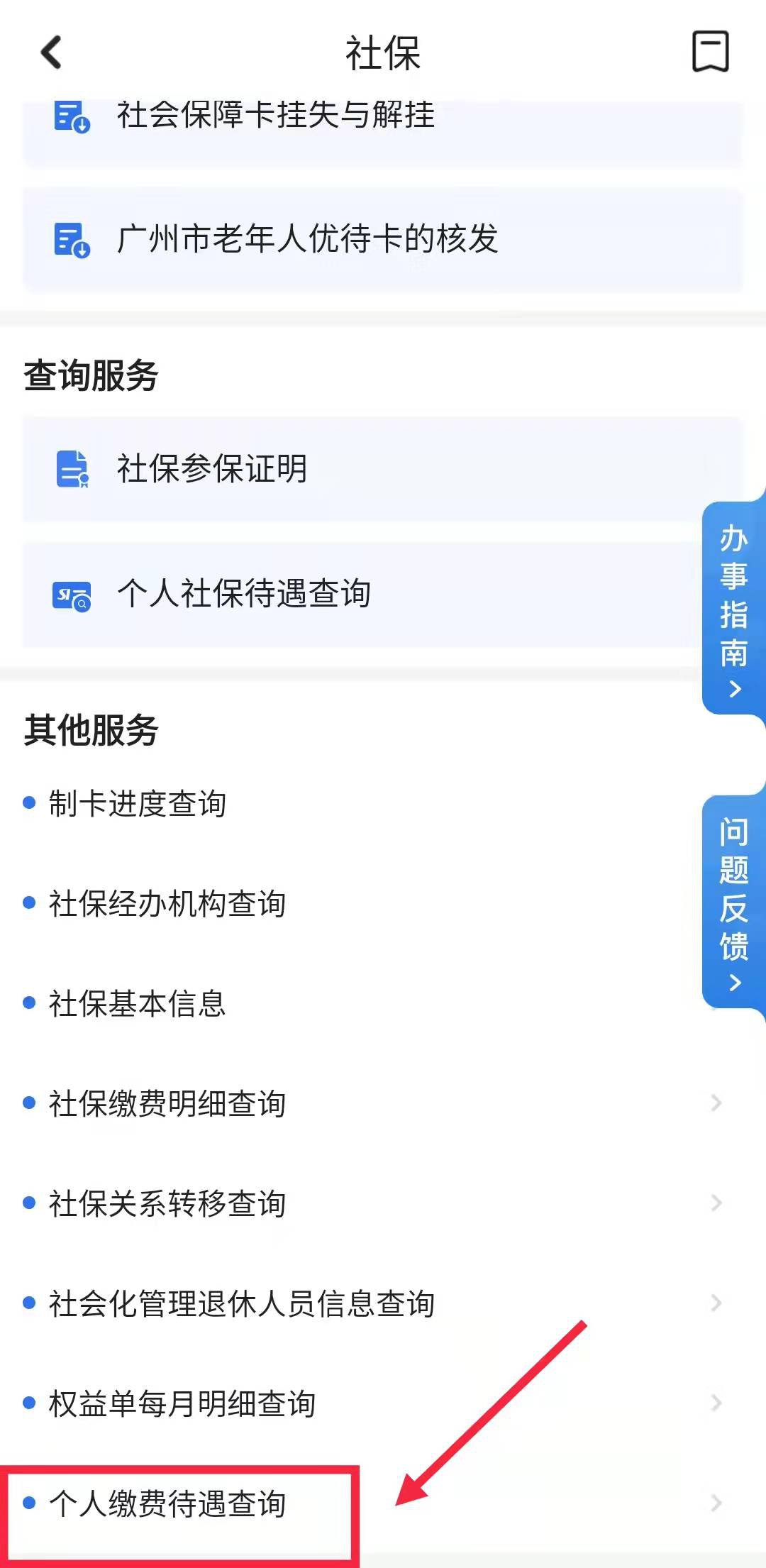This screenshot has width=766, height=1568.
Task: Open 广州市老年人优待卡的核发
Action: [307, 239]
